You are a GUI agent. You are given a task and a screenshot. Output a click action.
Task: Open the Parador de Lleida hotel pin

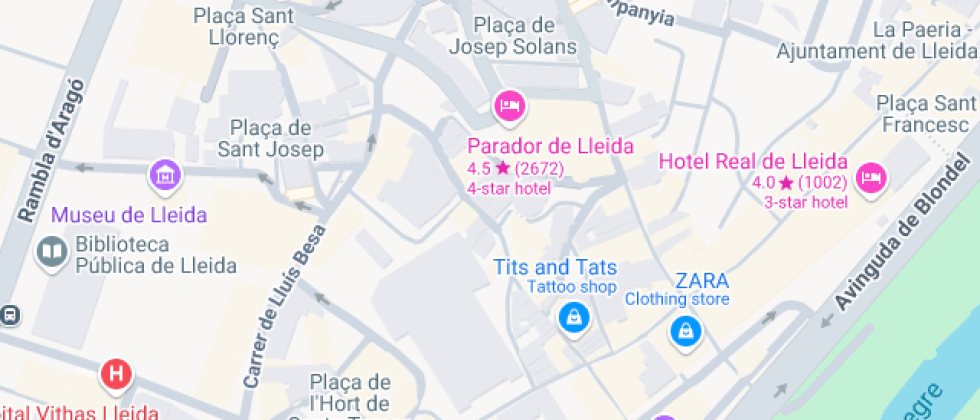point(510,104)
